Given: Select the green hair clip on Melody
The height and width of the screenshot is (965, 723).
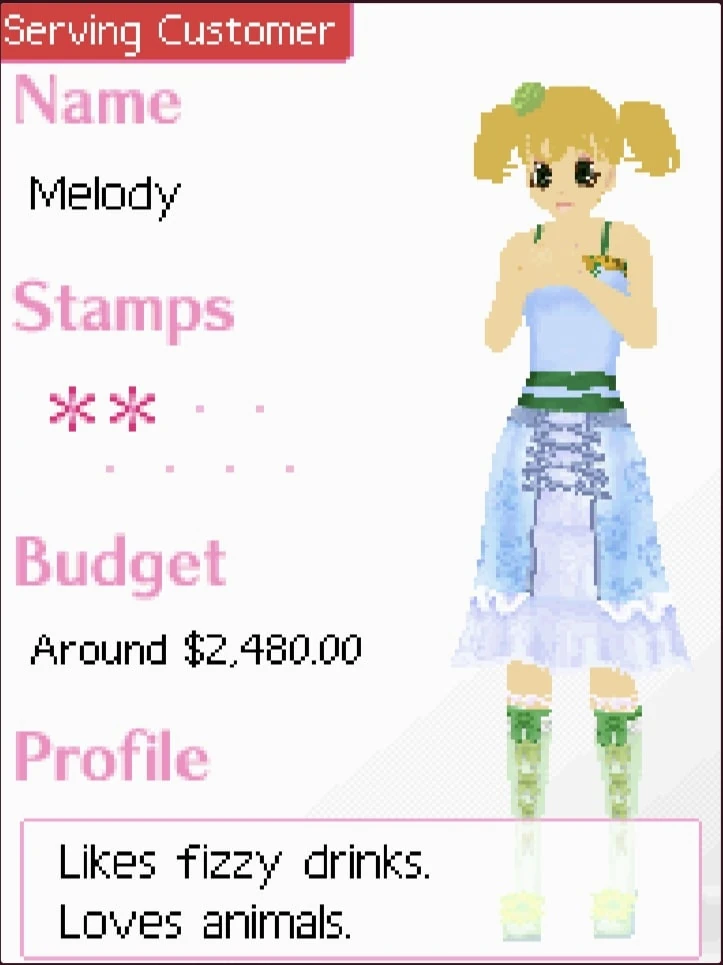Looking at the screenshot, I should point(530,97).
